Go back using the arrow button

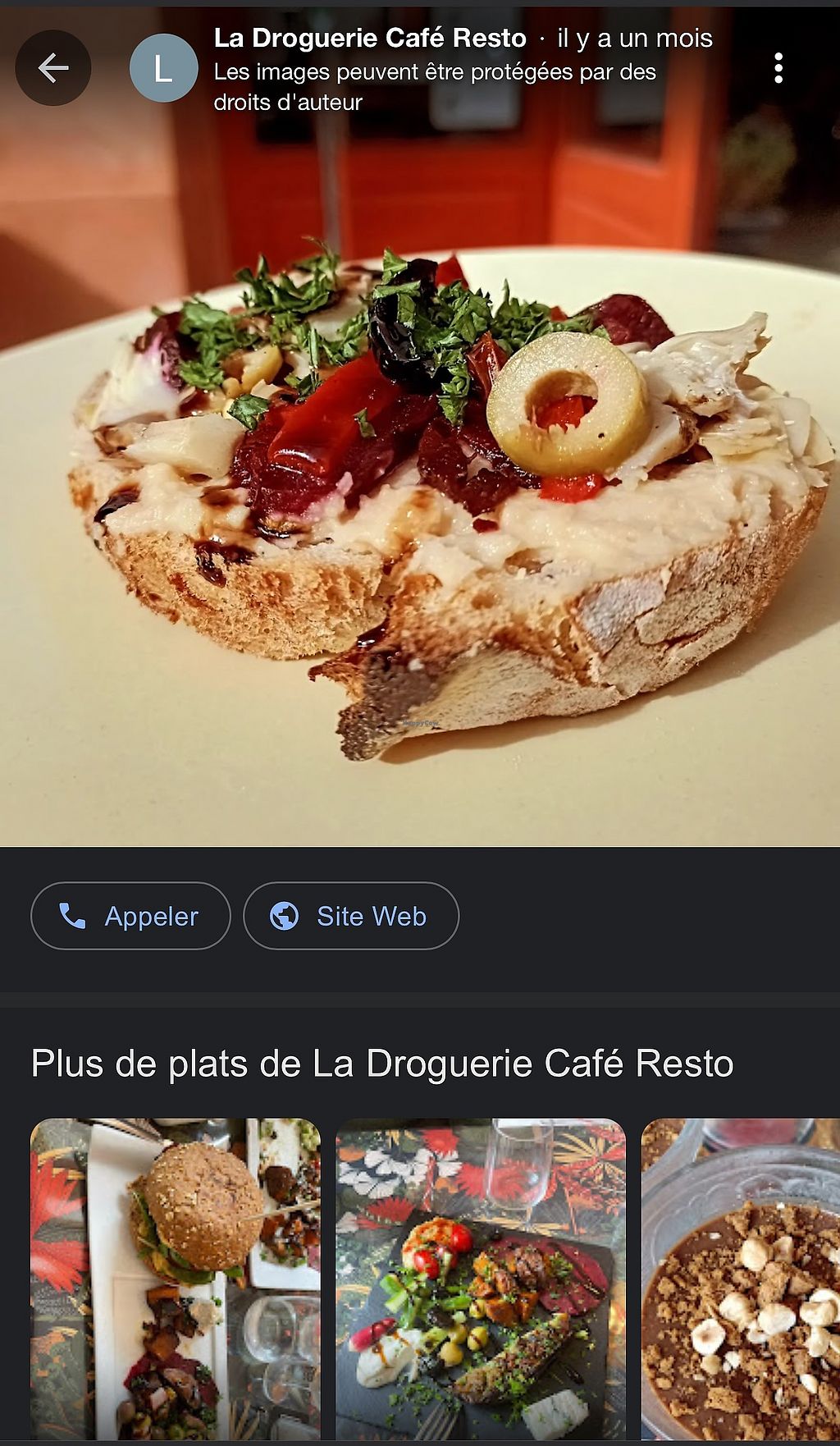53,68
